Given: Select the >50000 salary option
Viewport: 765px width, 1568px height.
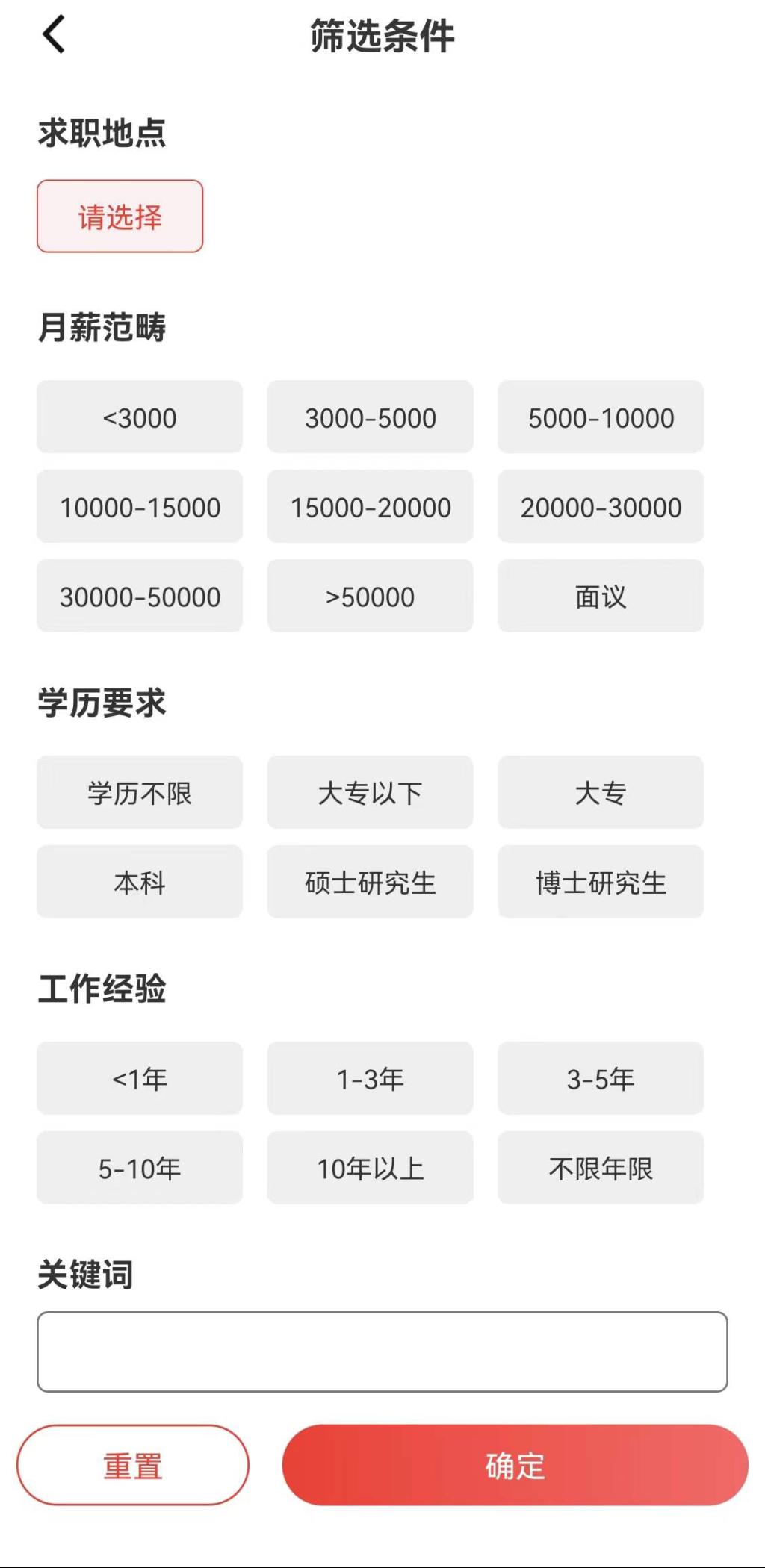Looking at the screenshot, I should tap(370, 597).
